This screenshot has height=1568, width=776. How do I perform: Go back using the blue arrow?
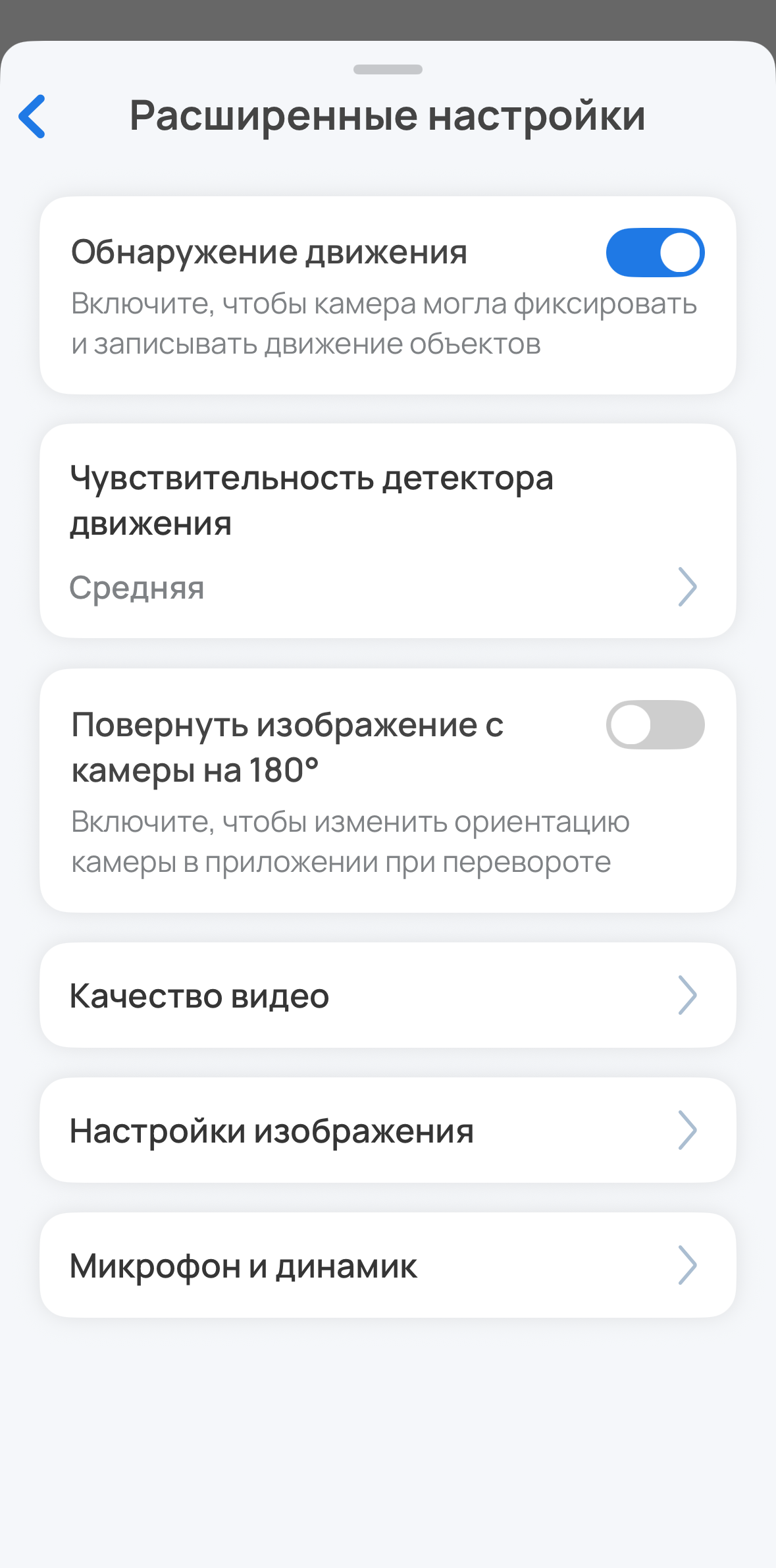[x=32, y=117]
